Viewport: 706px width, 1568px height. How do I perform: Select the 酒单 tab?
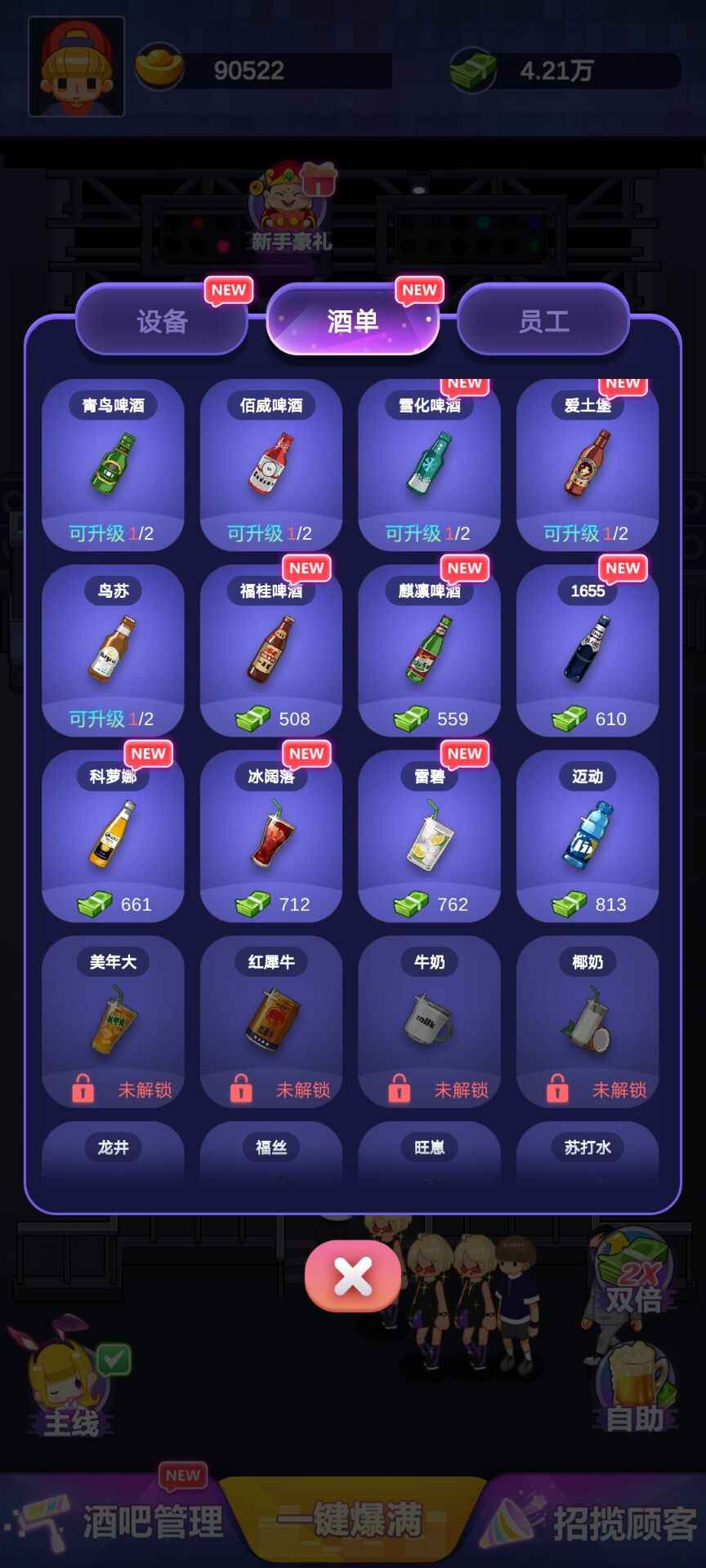click(x=353, y=321)
